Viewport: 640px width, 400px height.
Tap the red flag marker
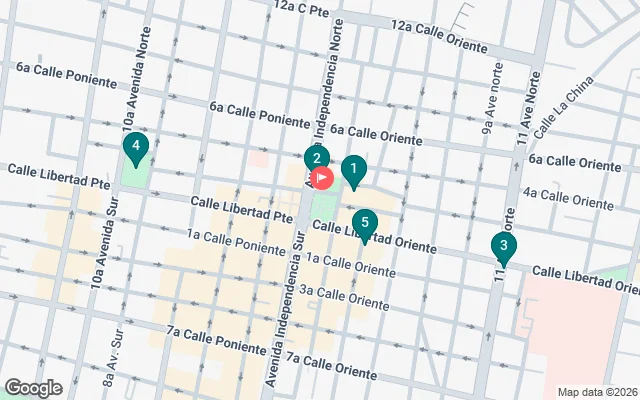coord(323,179)
